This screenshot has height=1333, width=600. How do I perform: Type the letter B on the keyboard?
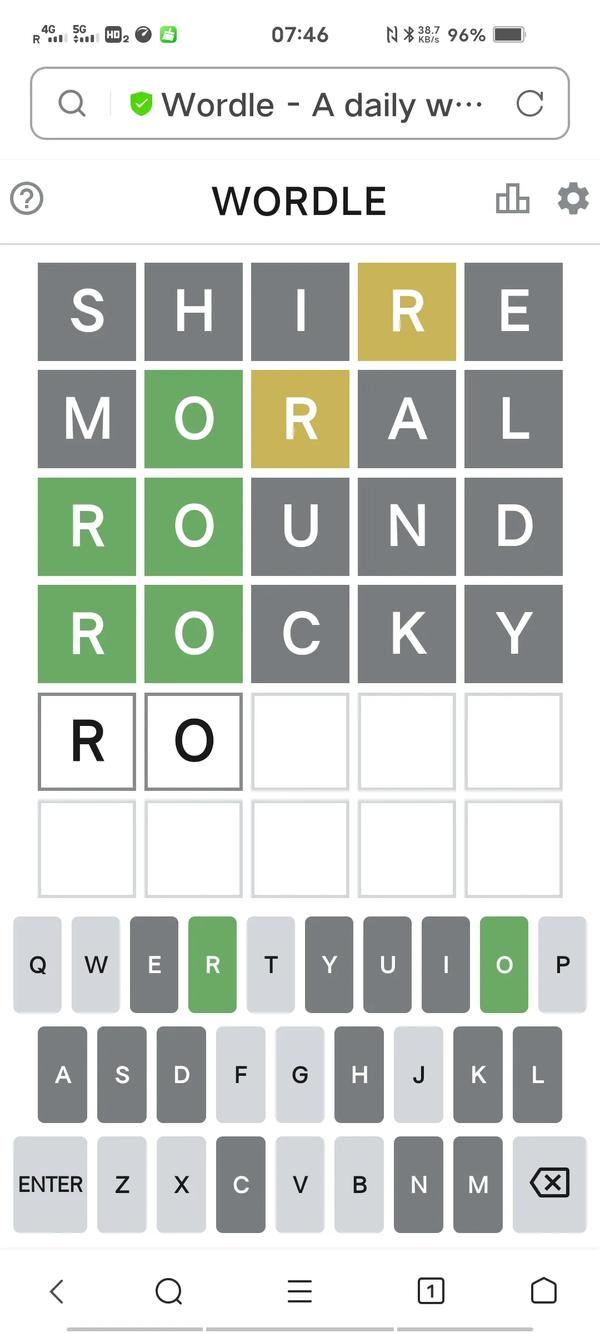click(x=359, y=1185)
